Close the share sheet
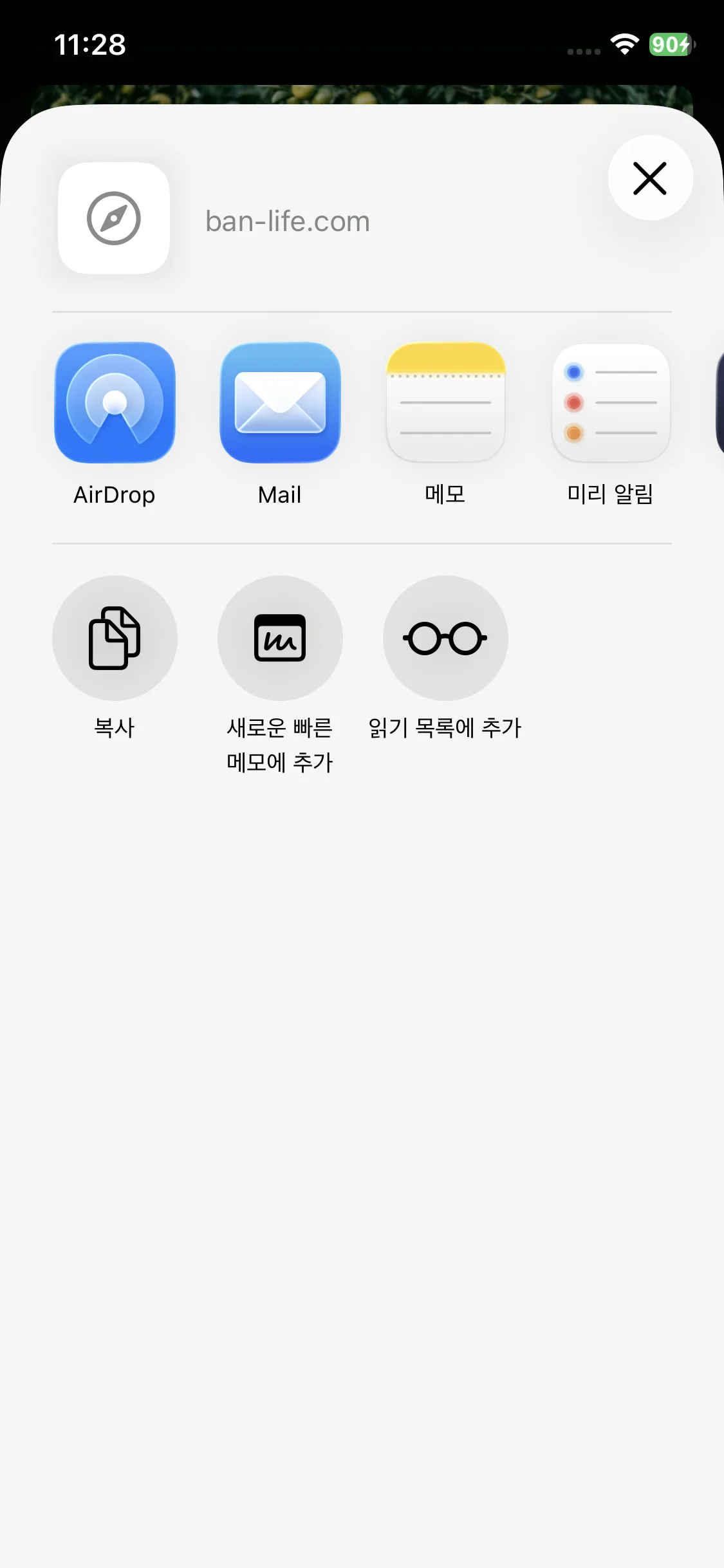This screenshot has height=1568, width=724. click(x=649, y=178)
